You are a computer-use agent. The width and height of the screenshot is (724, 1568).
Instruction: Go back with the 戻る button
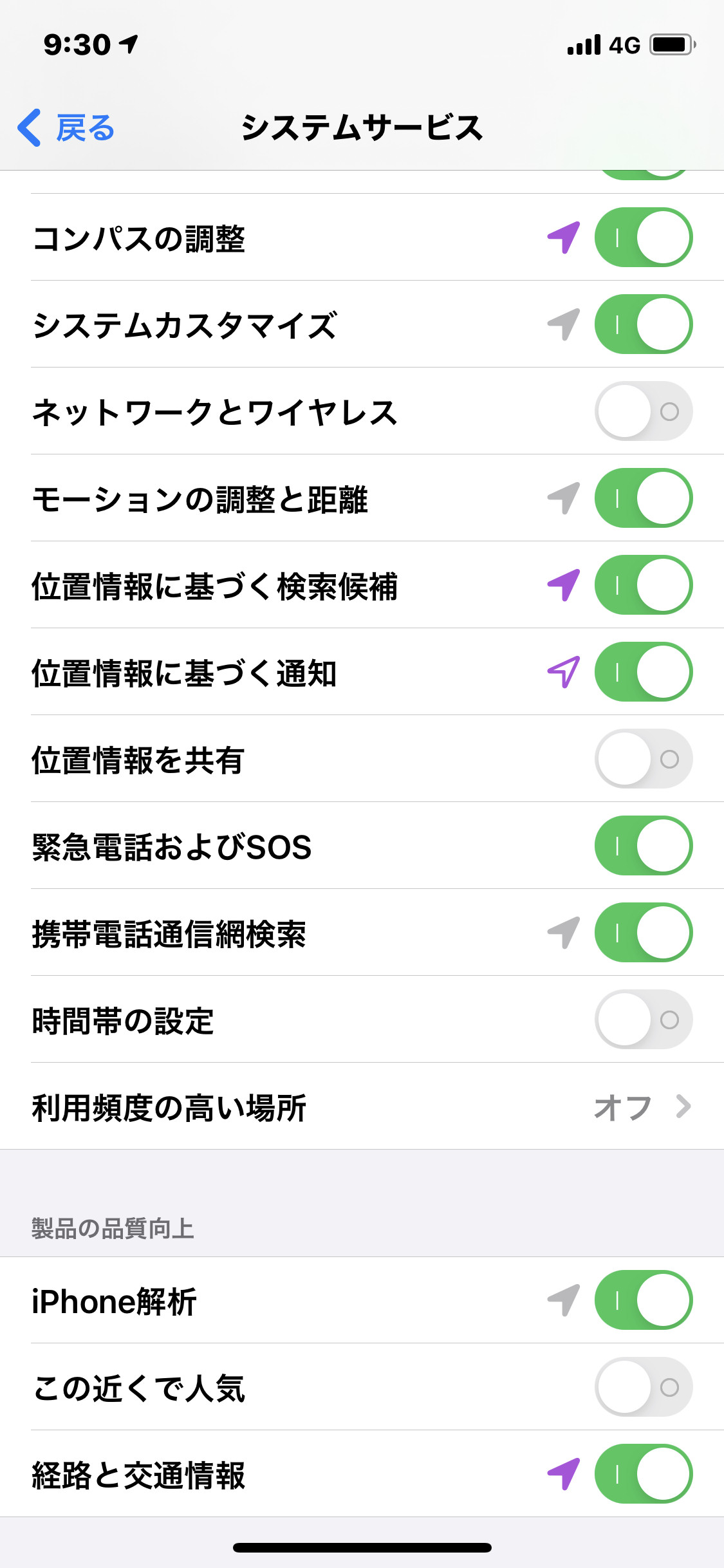[66, 127]
